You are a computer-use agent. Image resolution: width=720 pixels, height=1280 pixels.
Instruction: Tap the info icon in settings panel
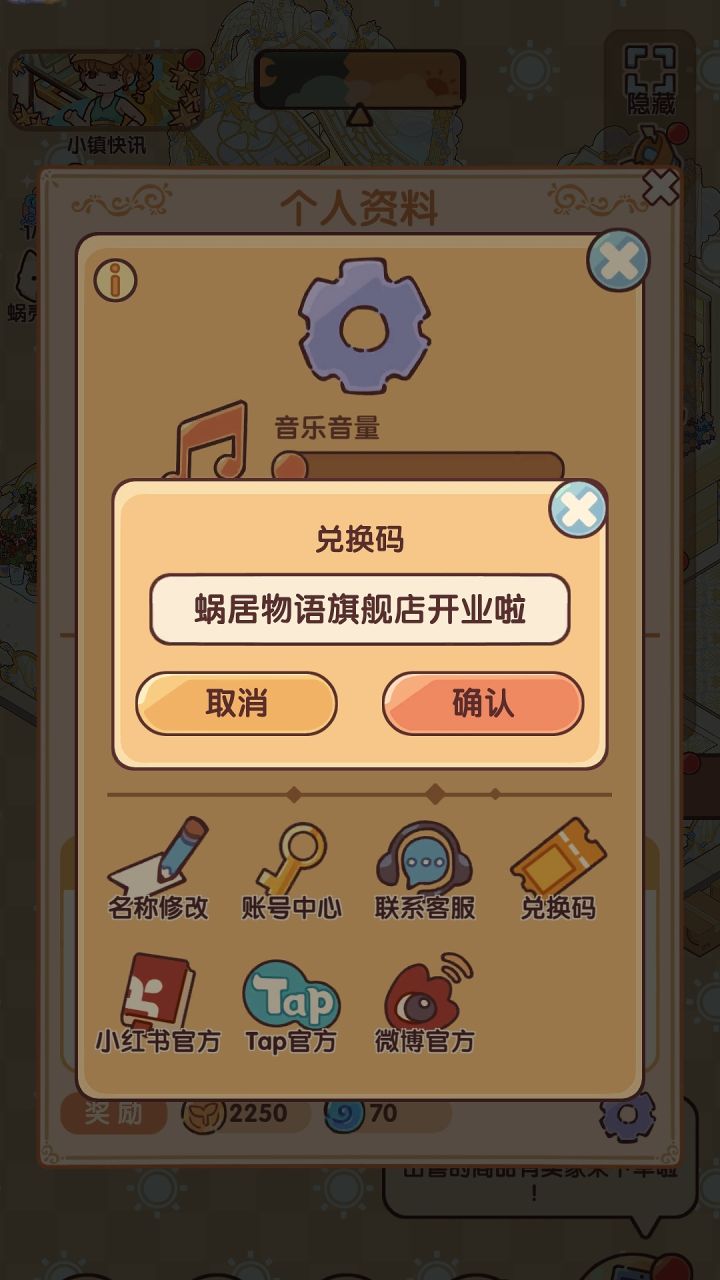[113, 281]
